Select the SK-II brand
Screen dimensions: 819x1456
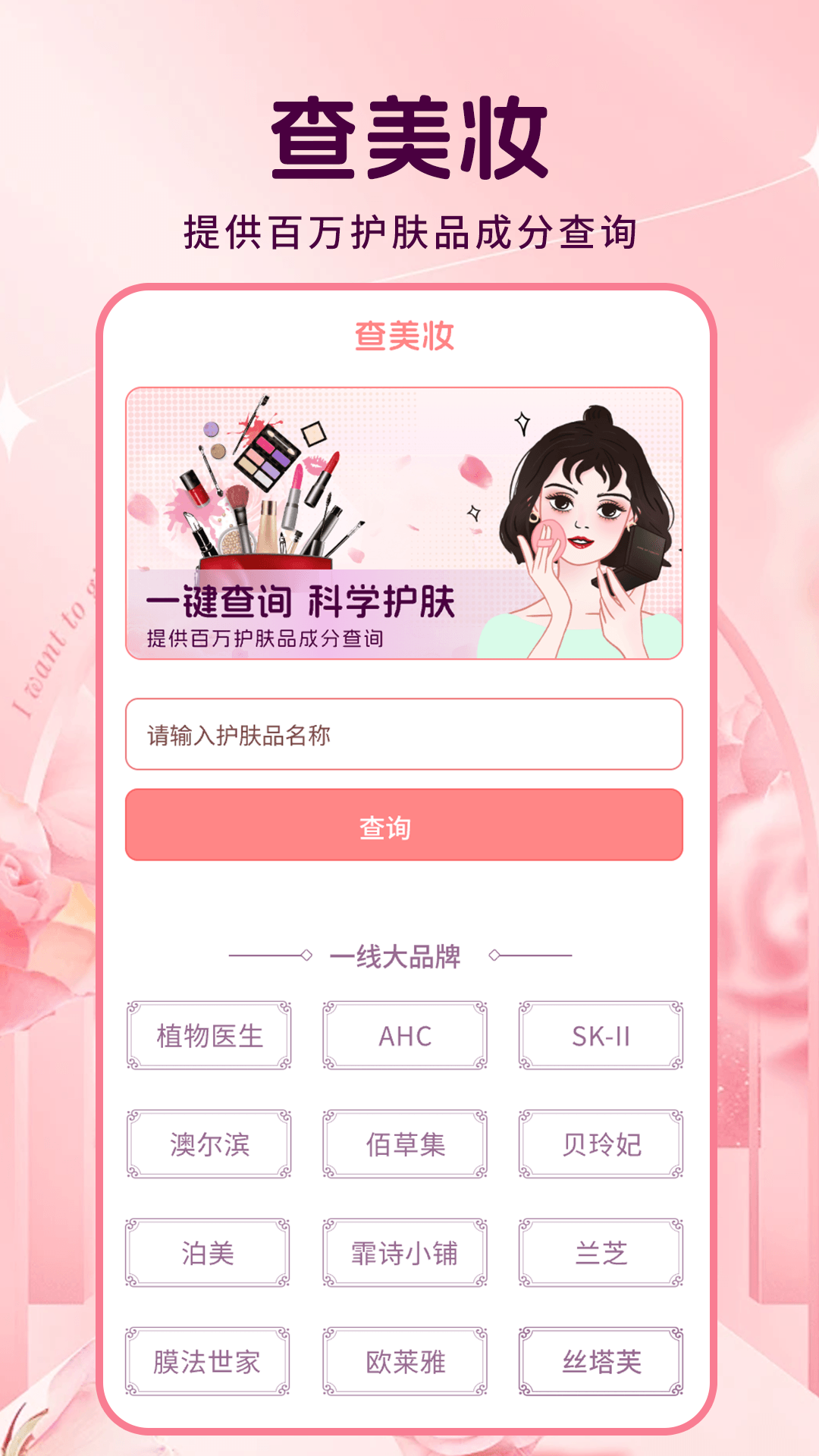(599, 1037)
